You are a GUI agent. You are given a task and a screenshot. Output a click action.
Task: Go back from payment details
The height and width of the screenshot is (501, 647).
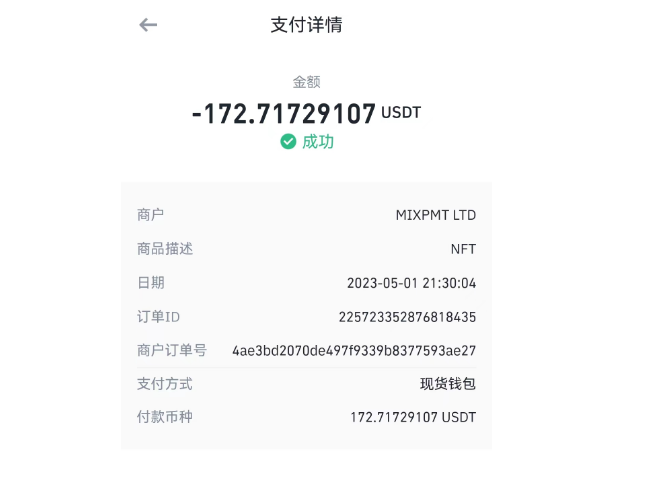[x=148, y=25]
